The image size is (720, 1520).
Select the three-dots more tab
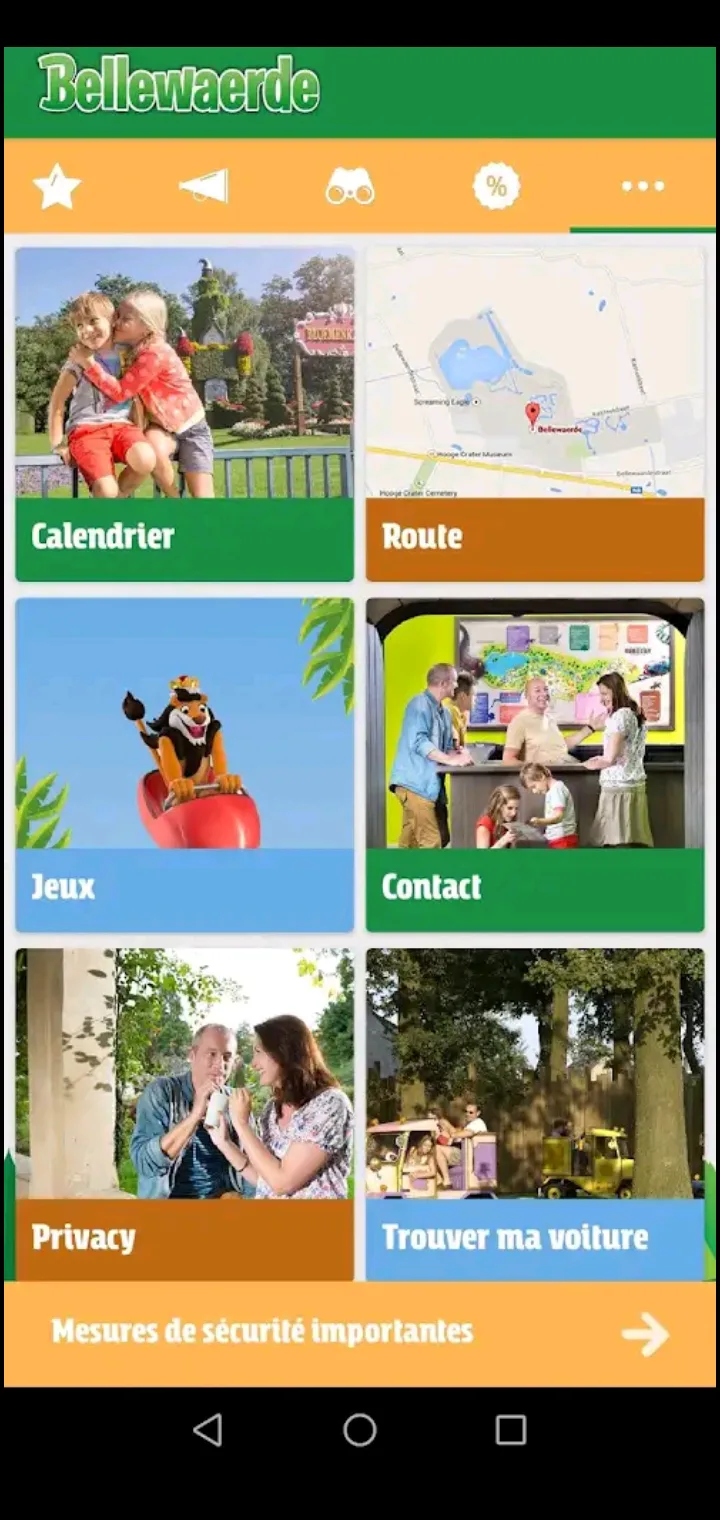(x=642, y=187)
